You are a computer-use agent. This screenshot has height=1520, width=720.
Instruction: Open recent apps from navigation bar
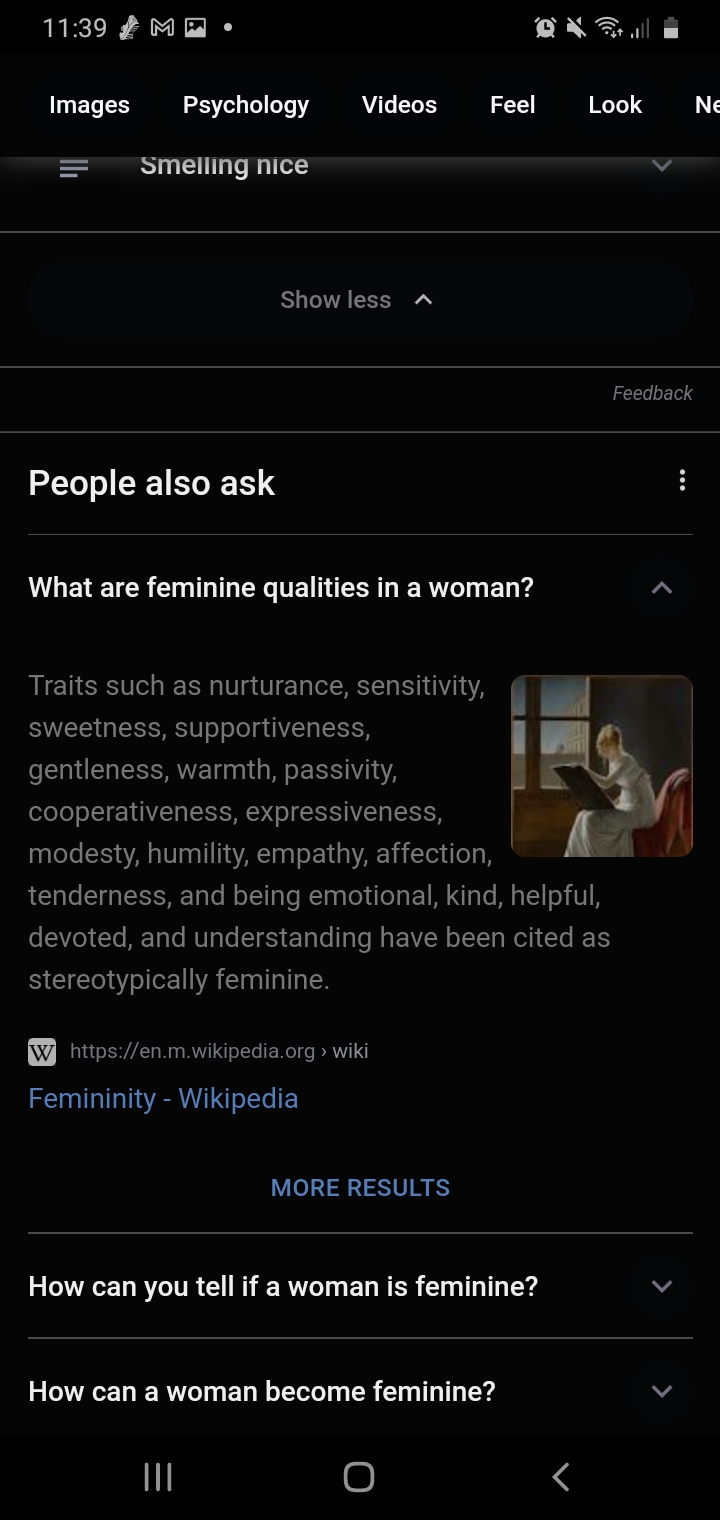click(x=158, y=1477)
